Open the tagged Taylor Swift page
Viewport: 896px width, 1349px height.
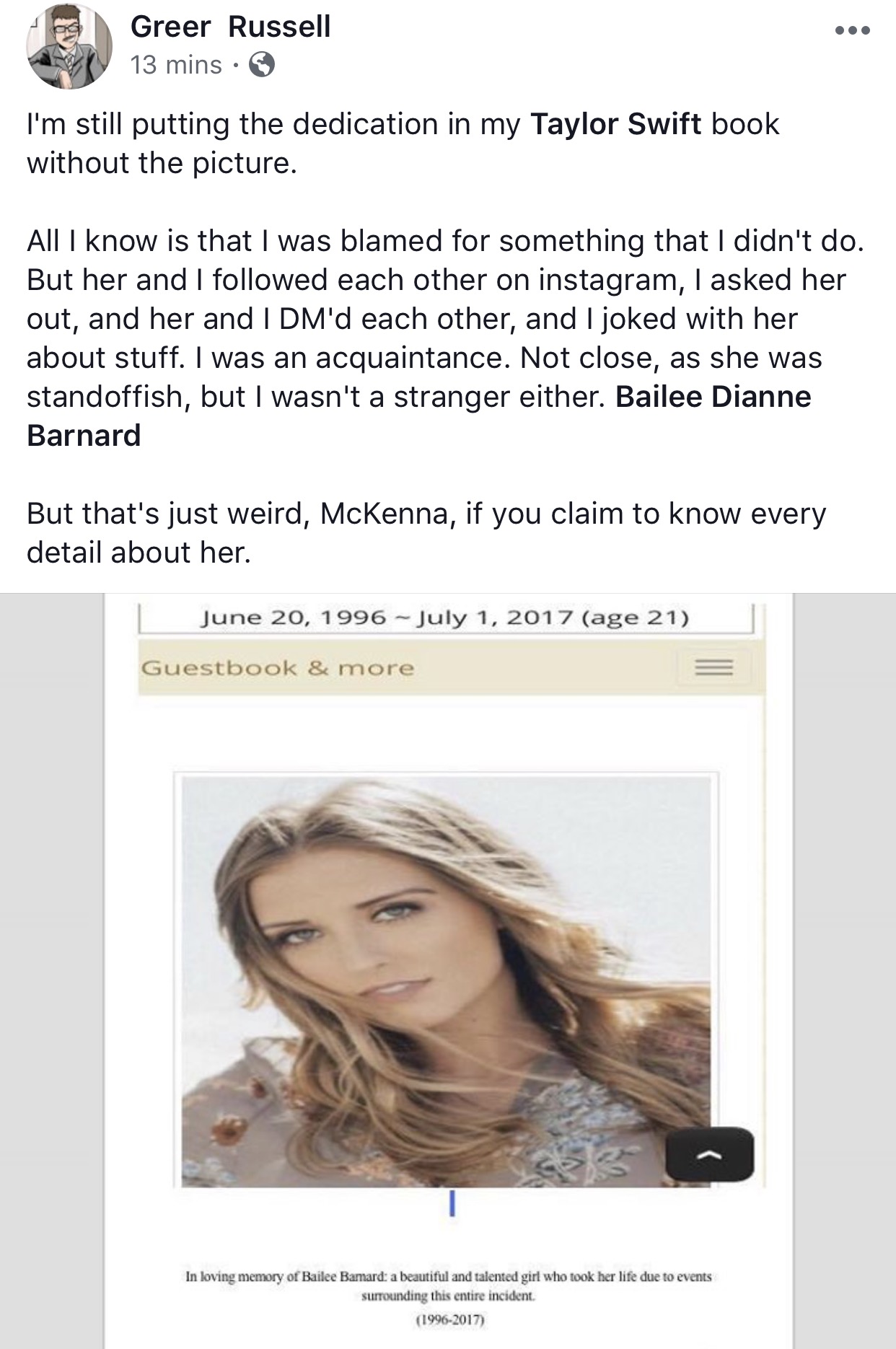pos(615,124)
